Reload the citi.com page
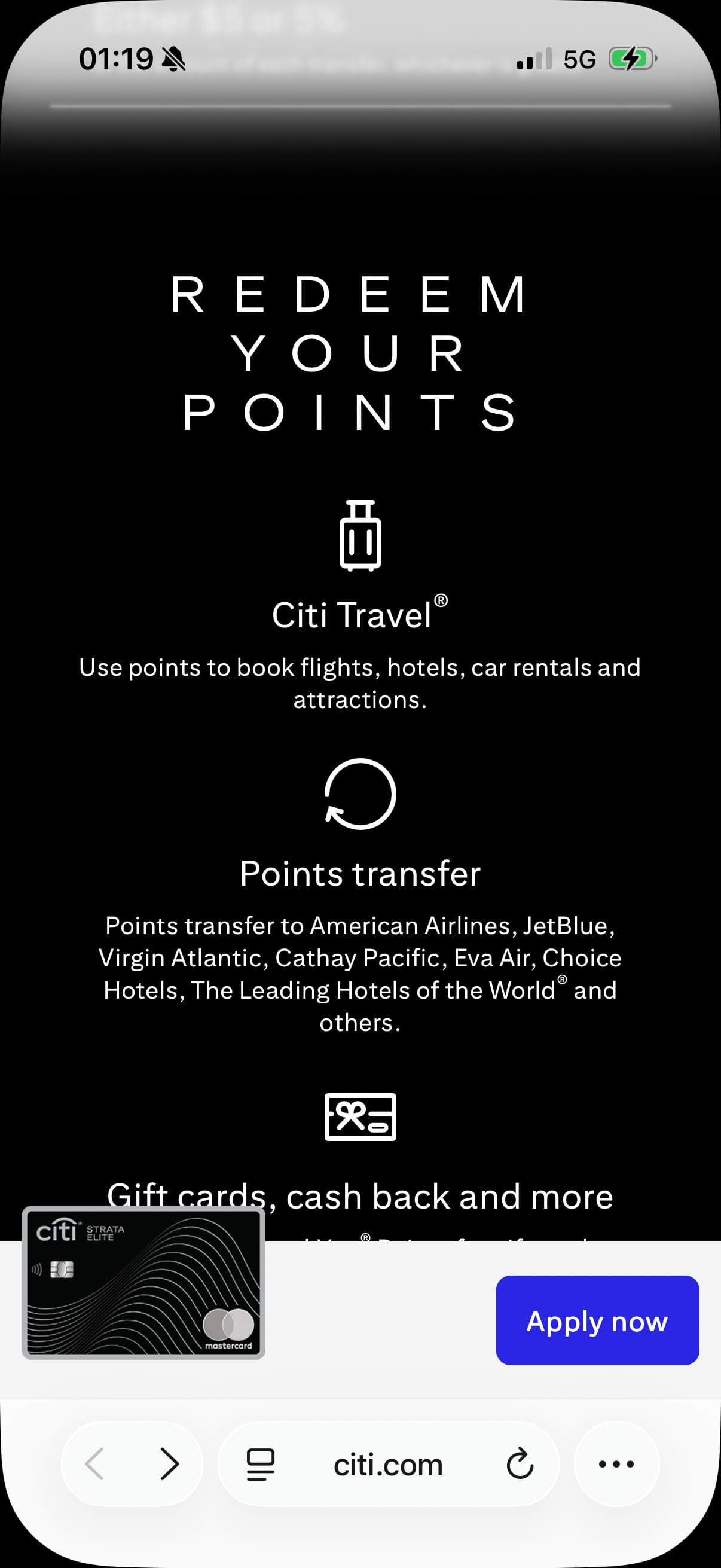Viewport: 721px width, 1568px height. (x=520, y=1464)
